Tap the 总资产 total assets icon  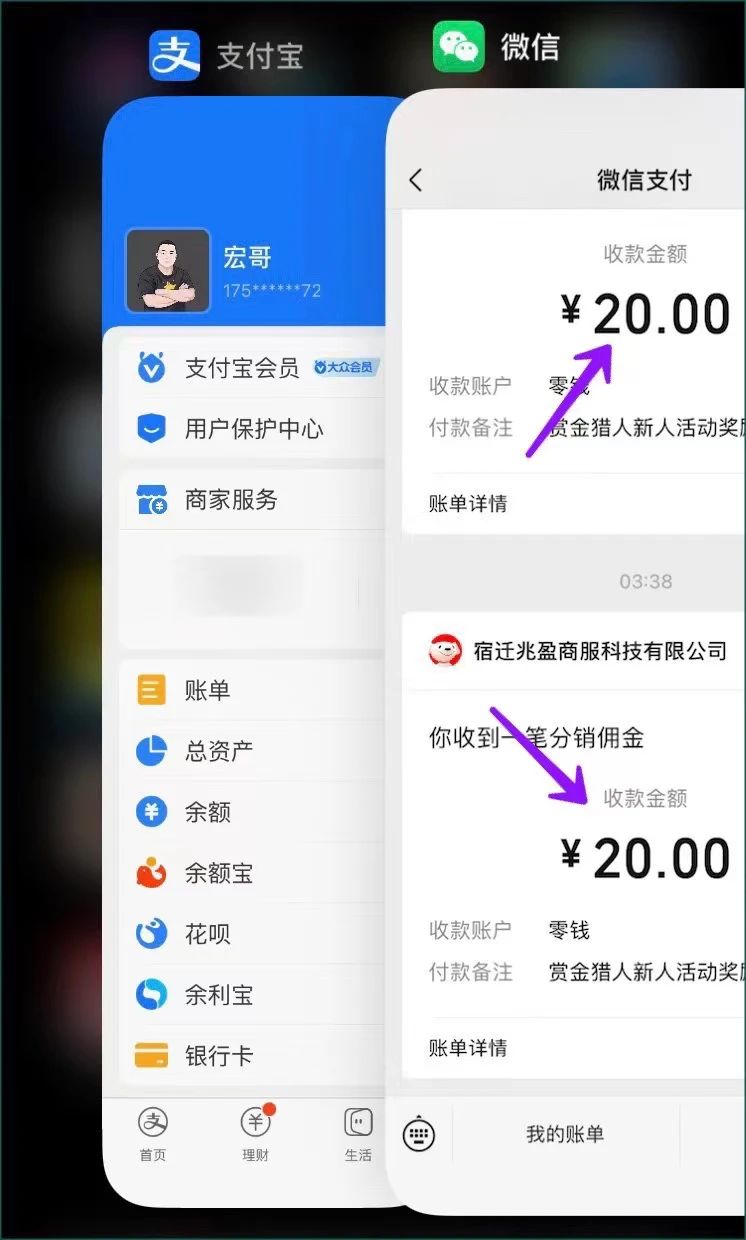point(152,750)
